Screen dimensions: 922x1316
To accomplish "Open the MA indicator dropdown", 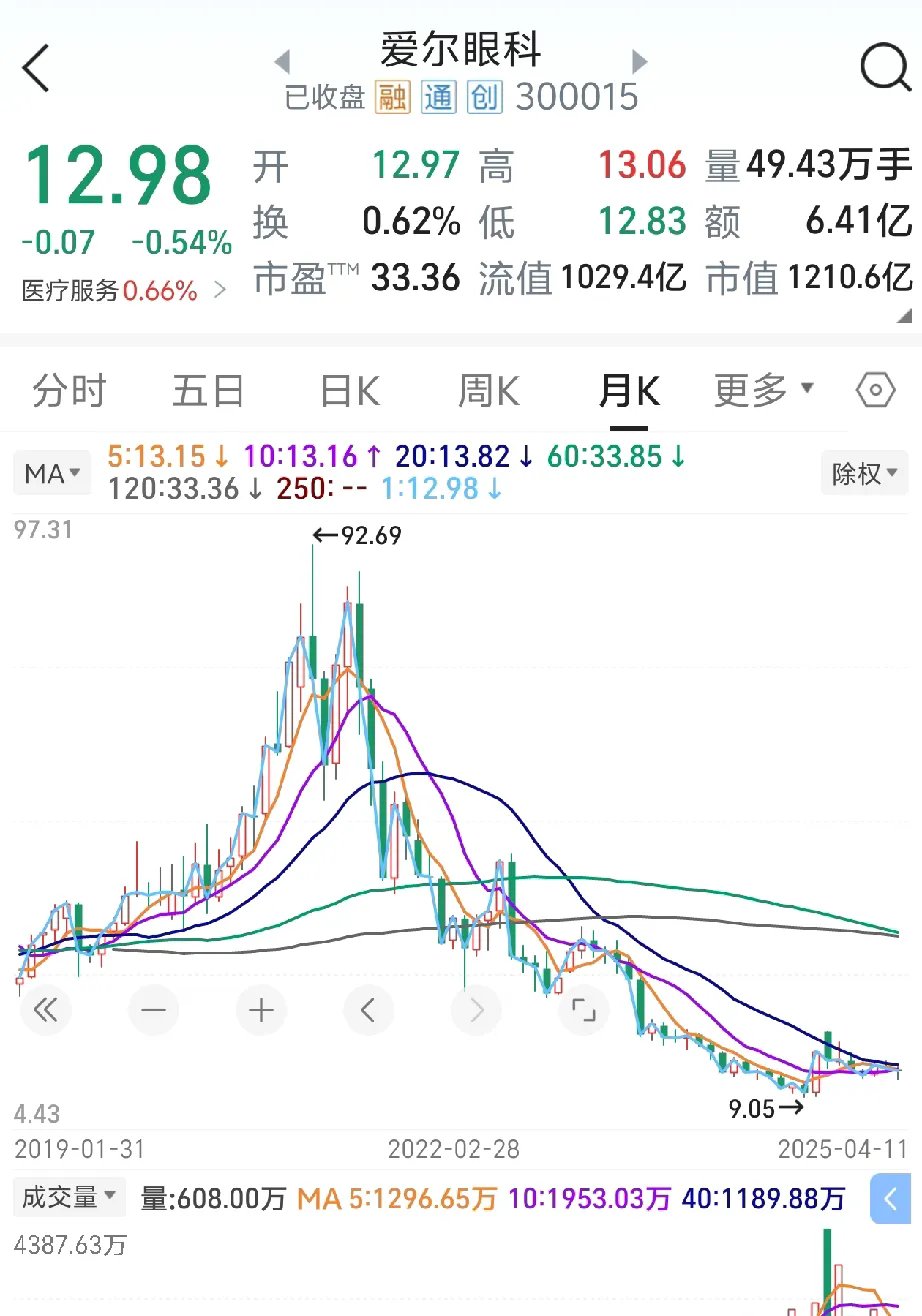I will coord(52,472).
